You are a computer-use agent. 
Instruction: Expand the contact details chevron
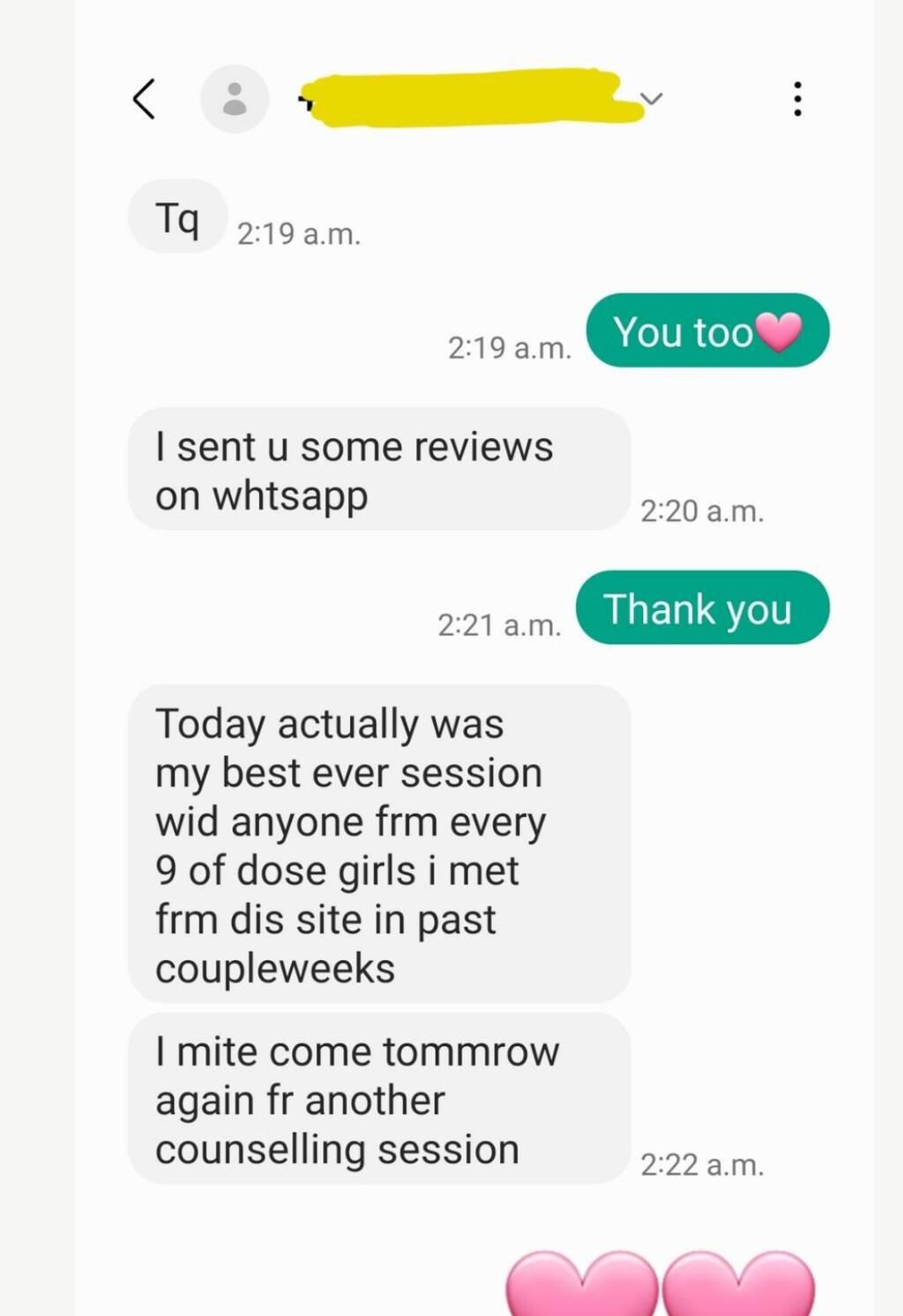(x=651, y=99)
